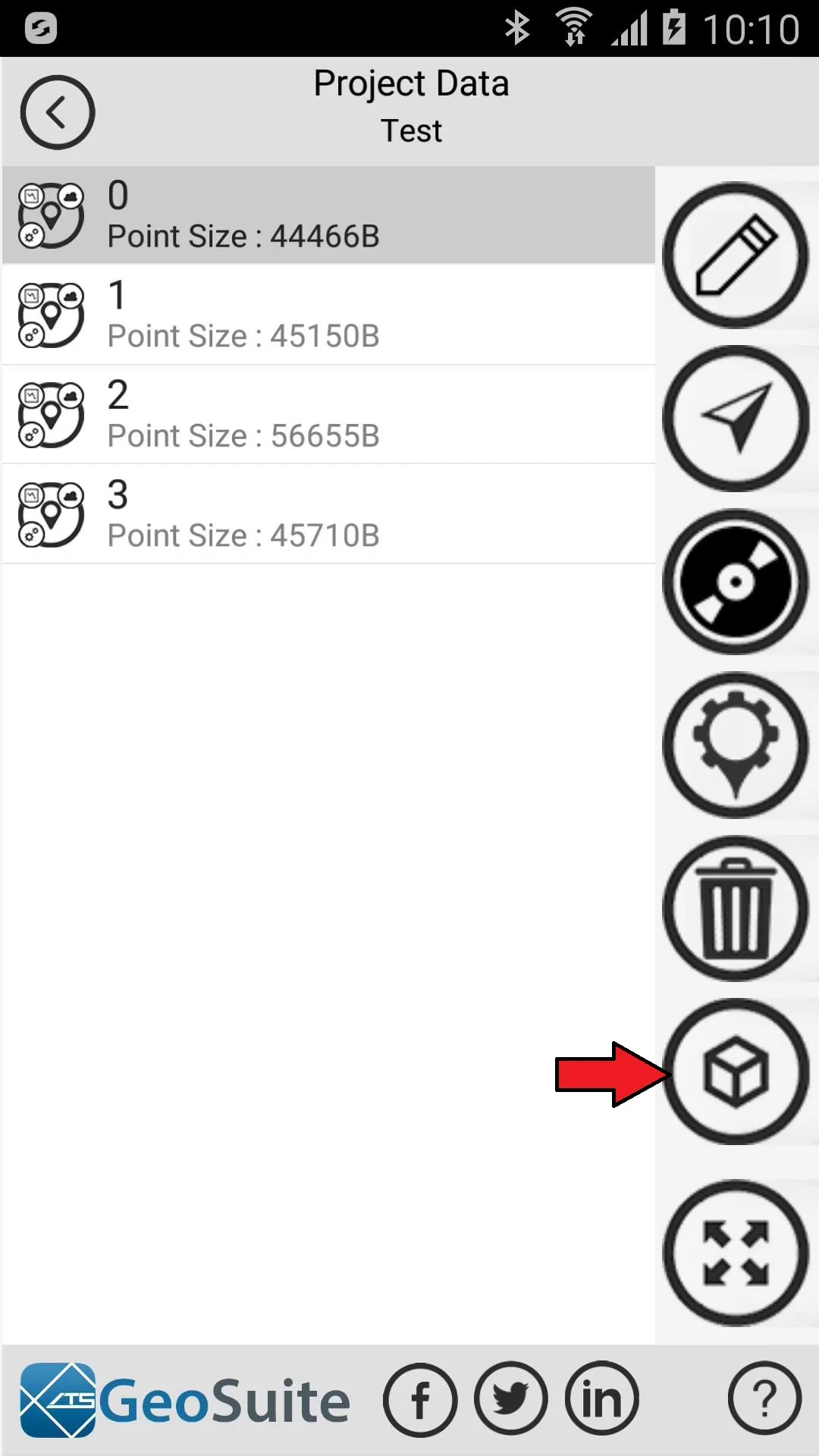This screenshot has width=819, height=1456.
Task: Select data item 3 with 45710B
Action: click(328, 514)
